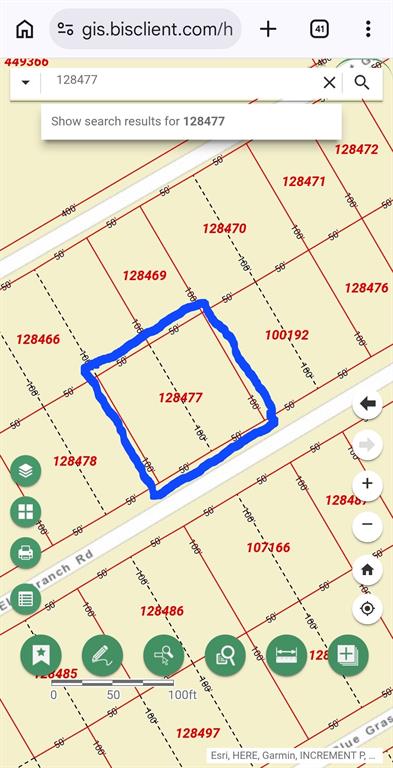The width and height of the screenshot is (393, 768).
Task: Open the measurement ruler tool
Action: (x=287, y=655)
